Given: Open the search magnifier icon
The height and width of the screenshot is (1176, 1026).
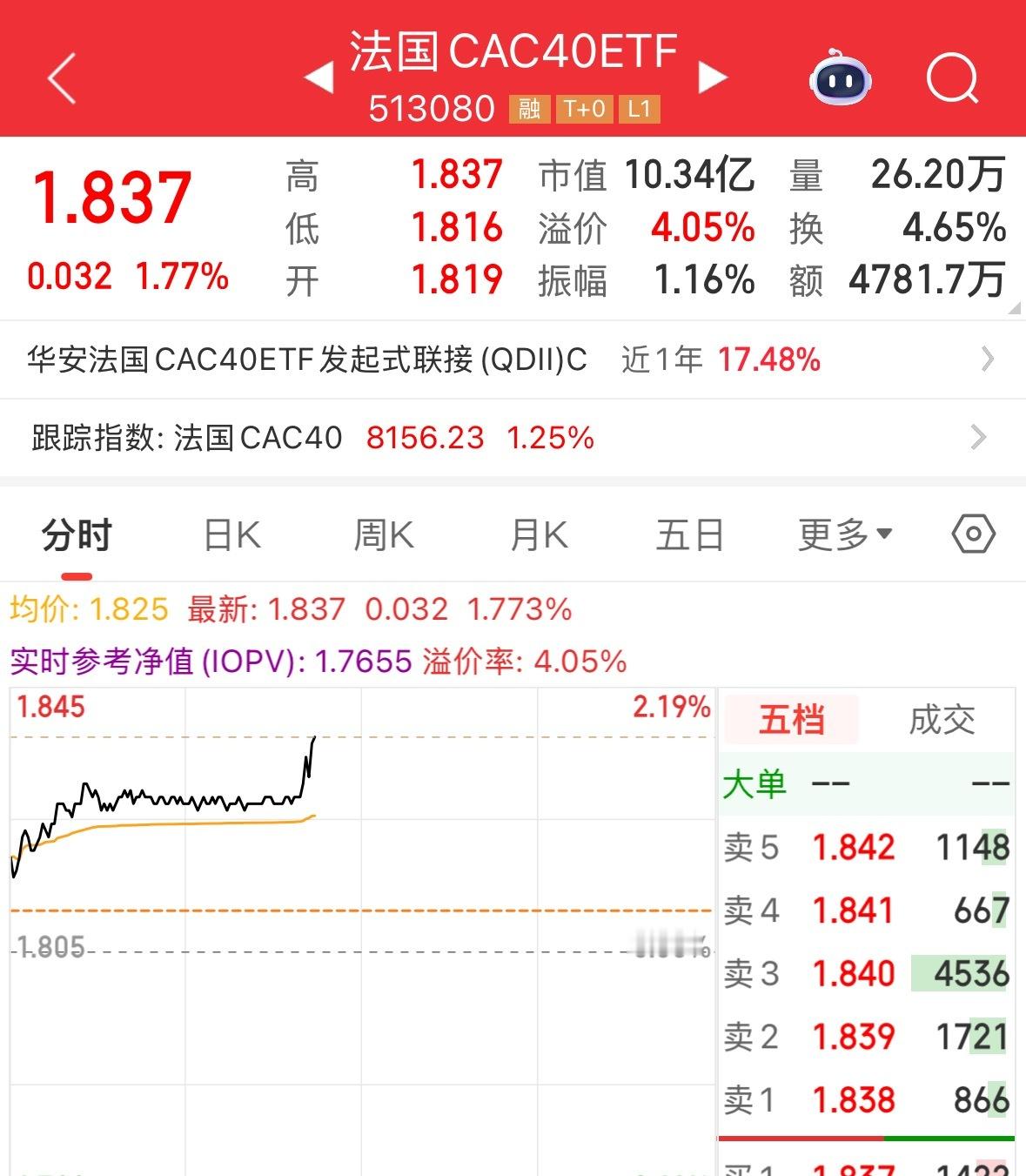Looking at the screenshot, I should coord(952,79).
